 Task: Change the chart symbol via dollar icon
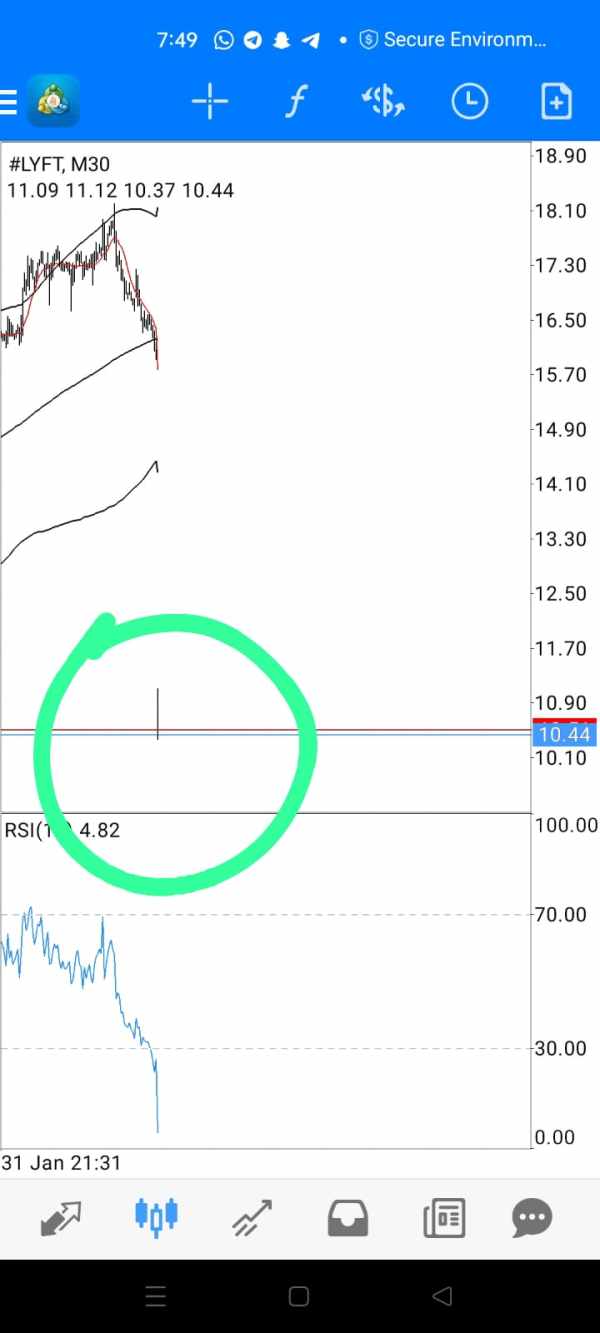pyautogui.click(x=382, y=102)
